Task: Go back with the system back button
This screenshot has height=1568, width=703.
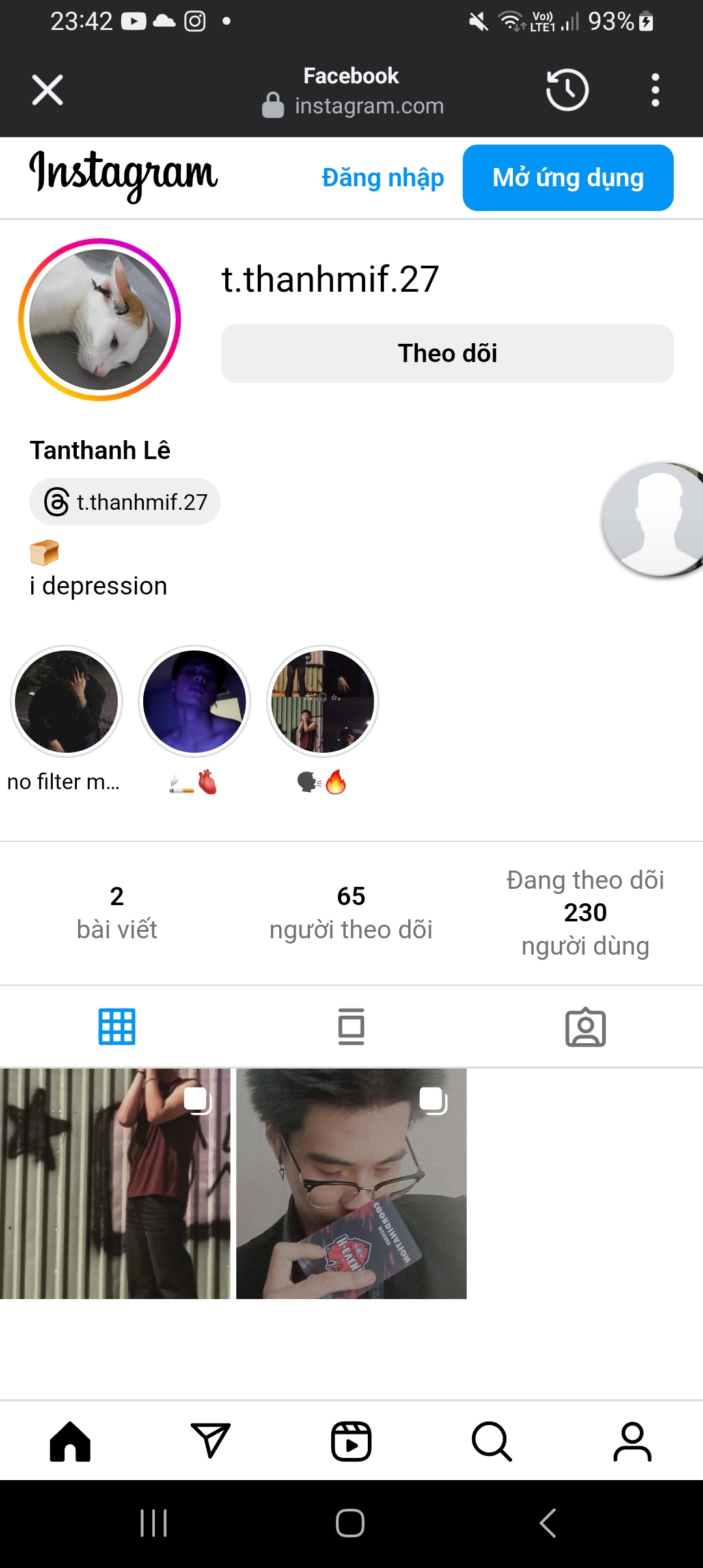Action: pos(548,1523)
